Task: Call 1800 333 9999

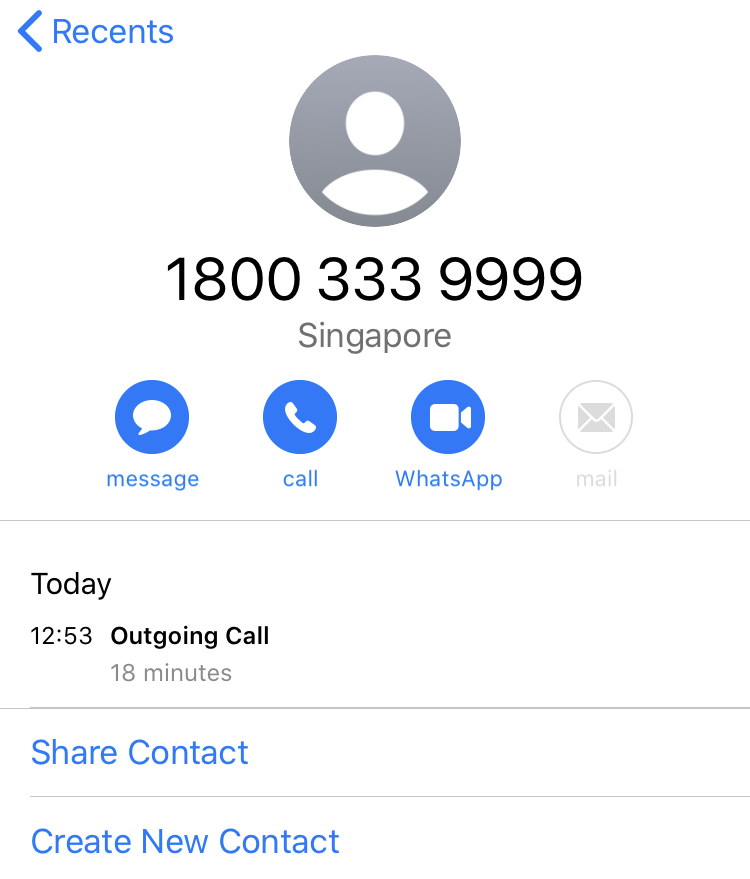Action: point(300,417)
